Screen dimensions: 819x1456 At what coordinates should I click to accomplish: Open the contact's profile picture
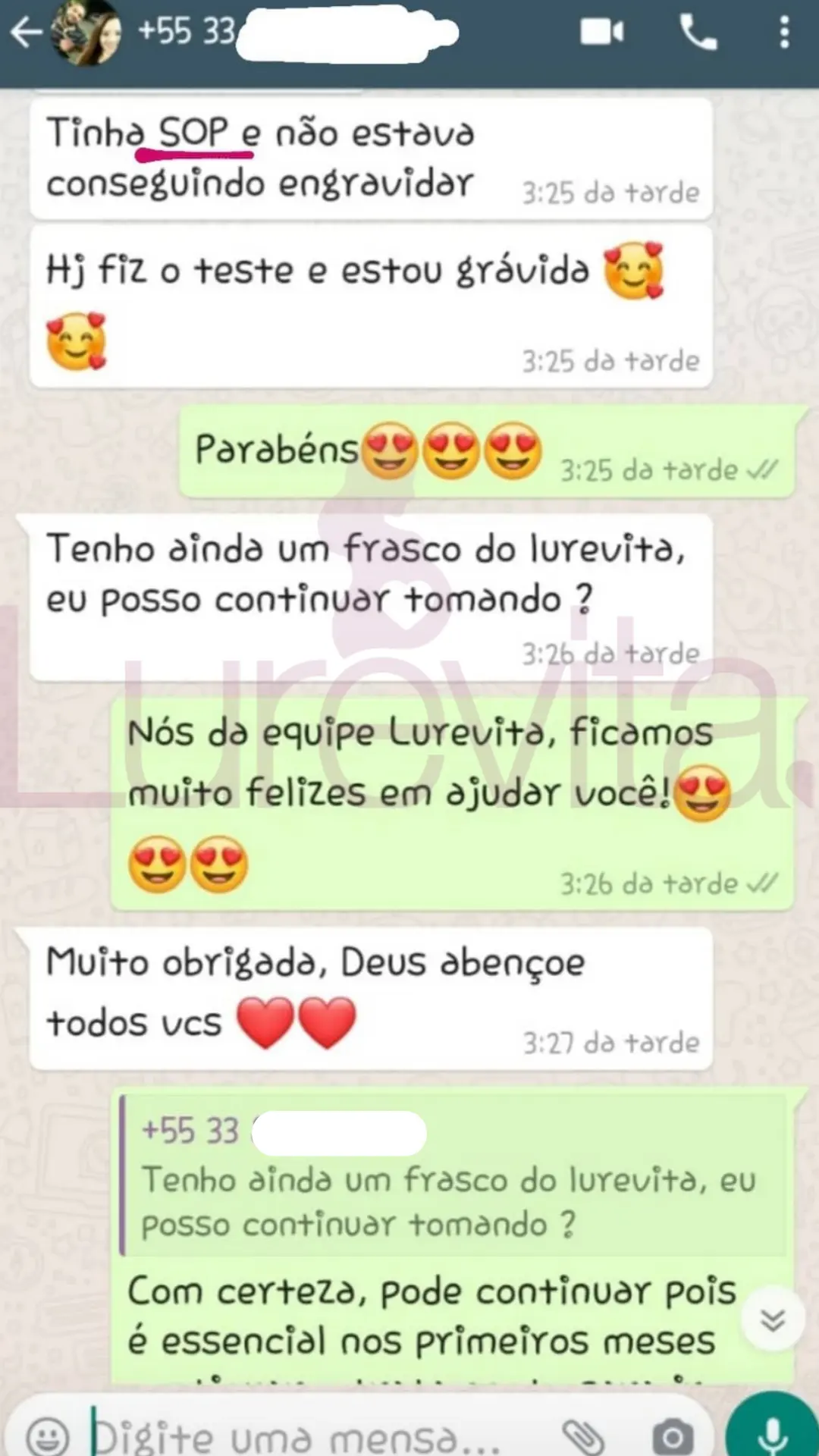click(86, 33)
